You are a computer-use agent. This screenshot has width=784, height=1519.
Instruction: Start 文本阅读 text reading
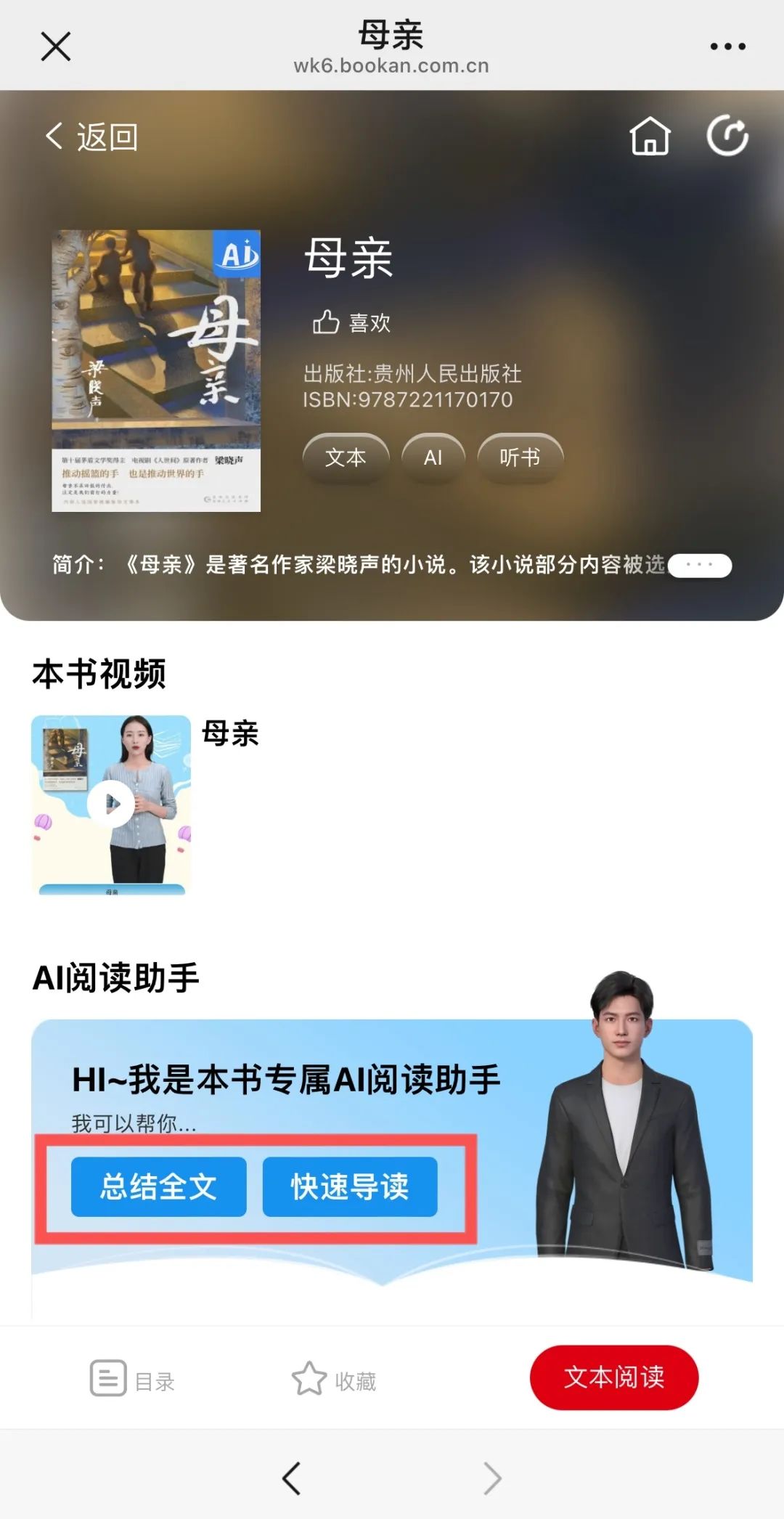[x=614, y=1377]
